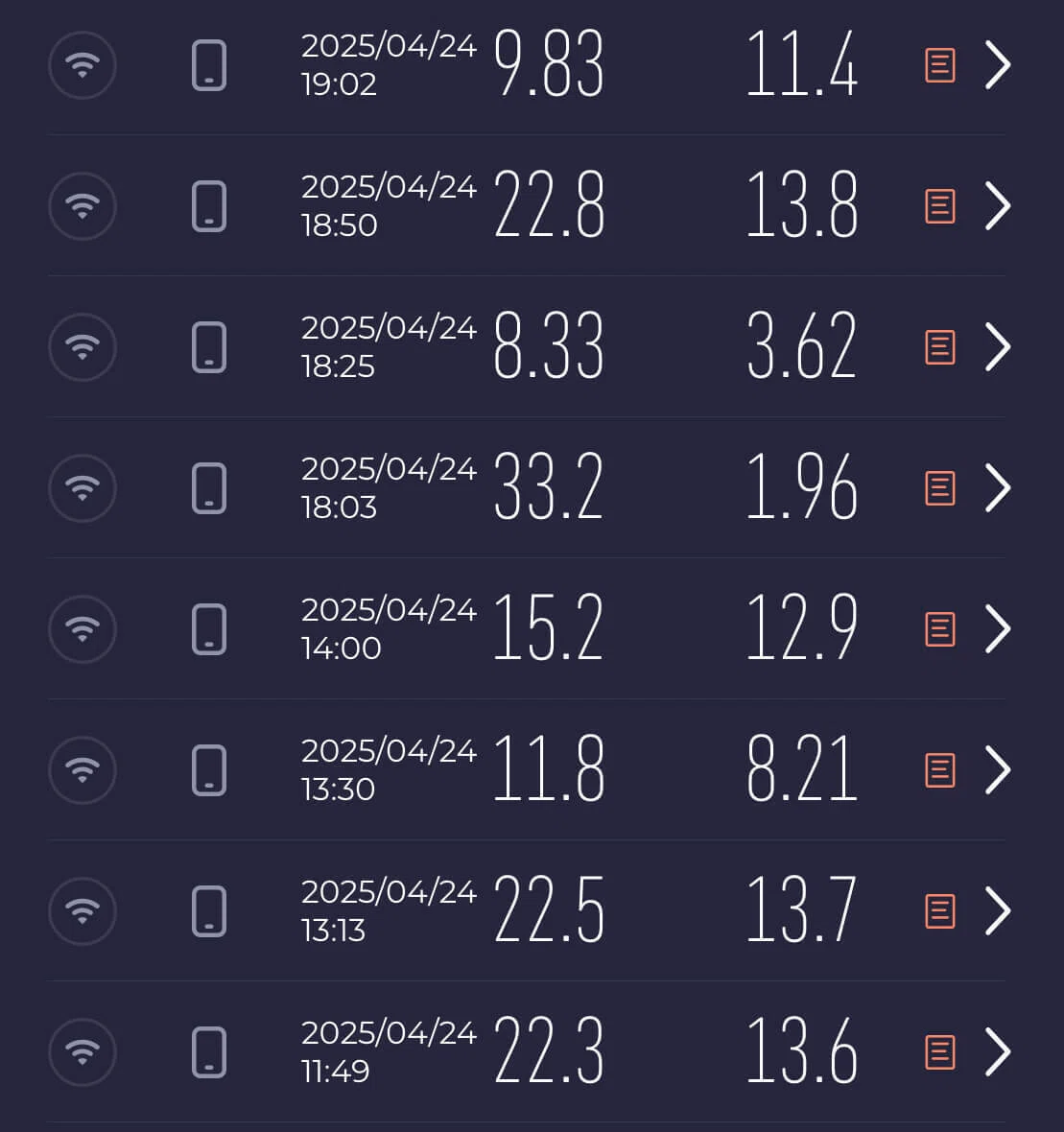Open the note icon for the 18:50 result
The height and width of the screenshot is (1132, 1064).
point(940,206)
